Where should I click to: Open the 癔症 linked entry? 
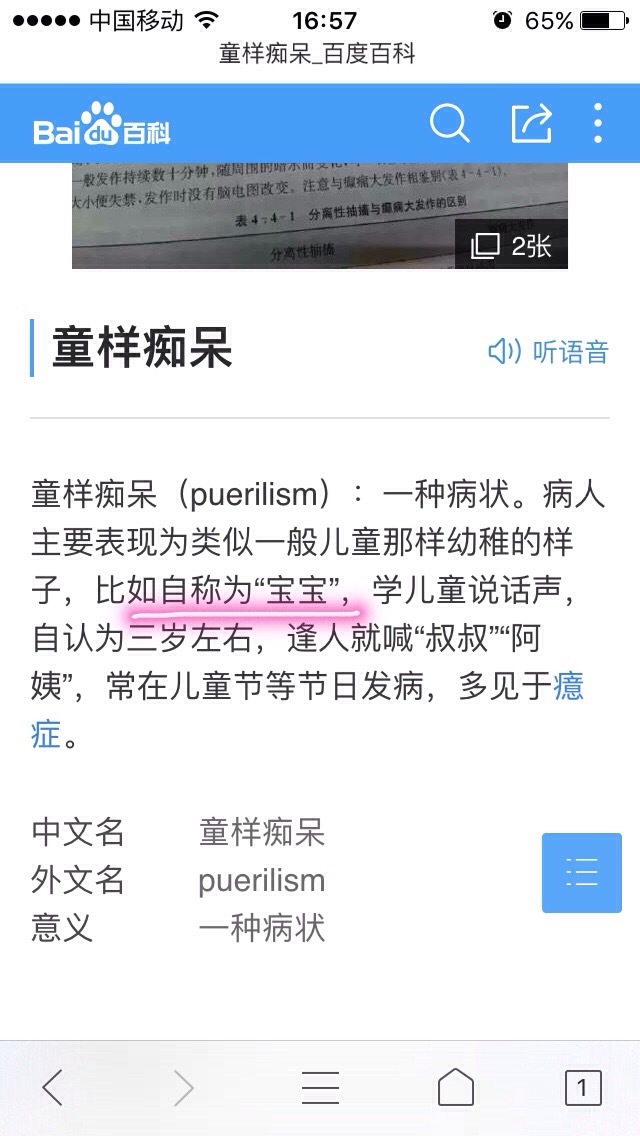coord(568,686)
